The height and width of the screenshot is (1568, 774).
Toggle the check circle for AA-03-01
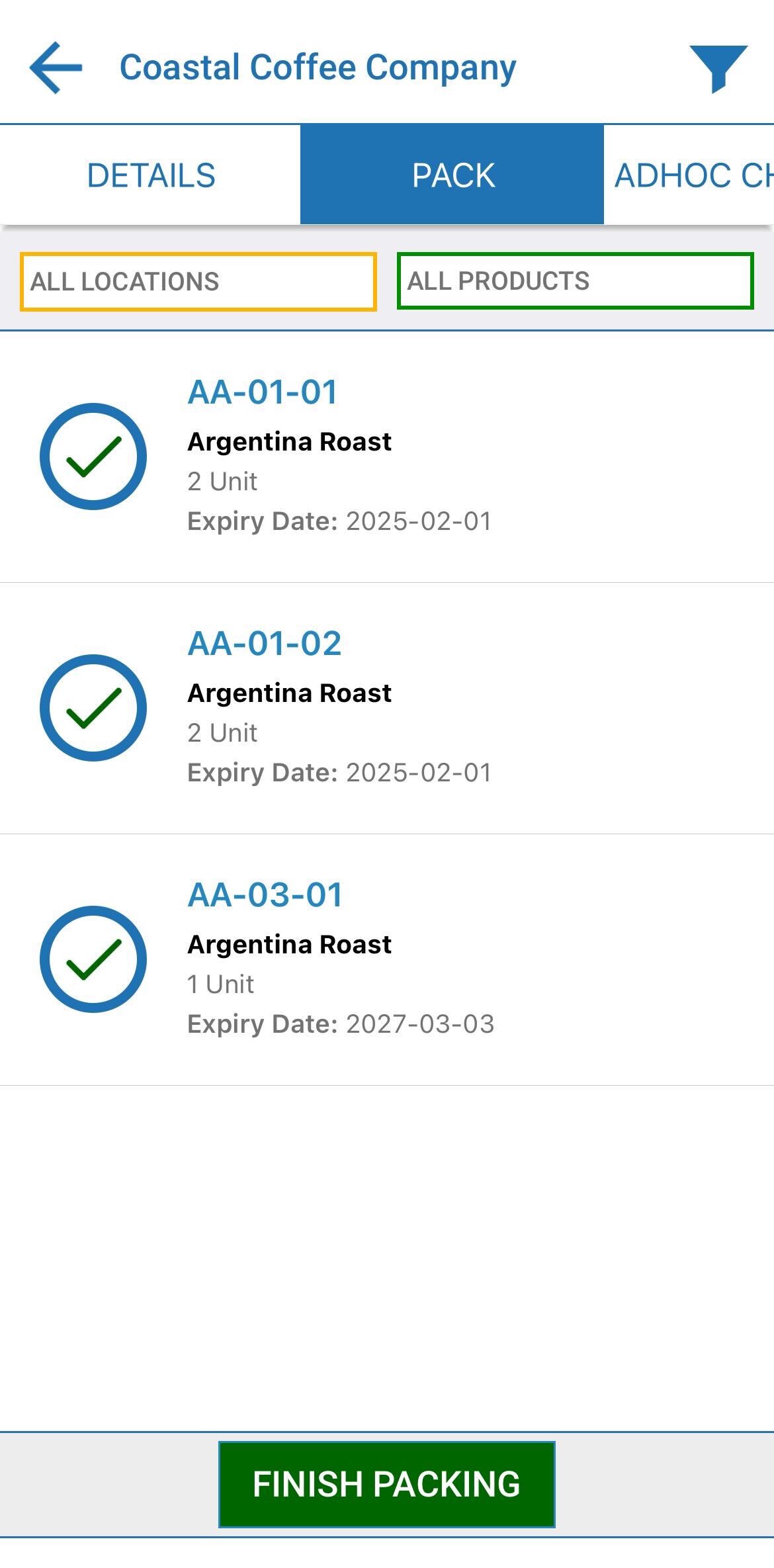pos(93,959)
